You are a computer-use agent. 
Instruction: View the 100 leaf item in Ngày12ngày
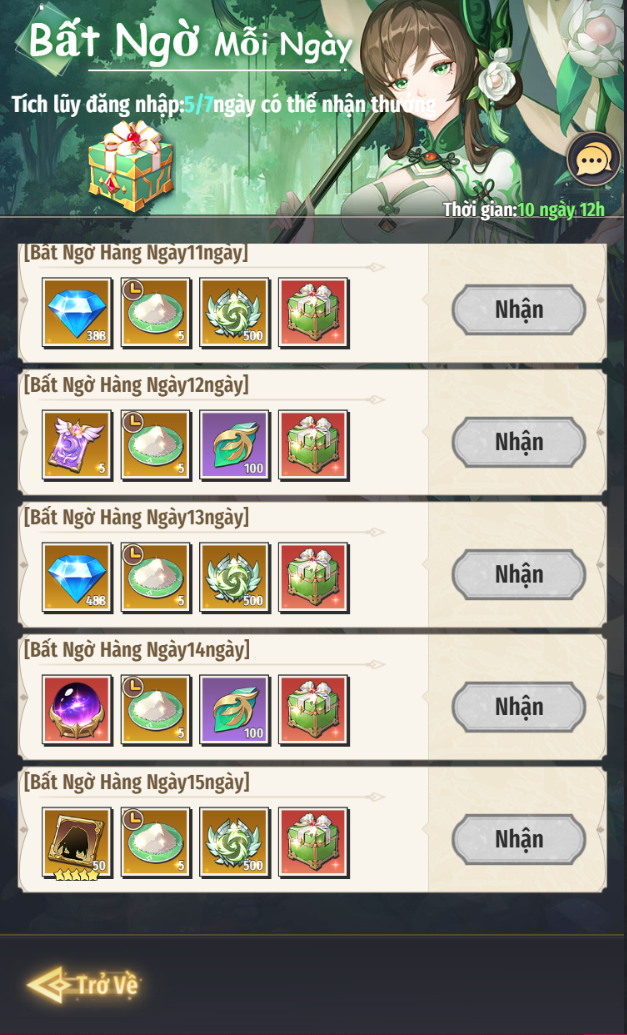tap(235, 445)
